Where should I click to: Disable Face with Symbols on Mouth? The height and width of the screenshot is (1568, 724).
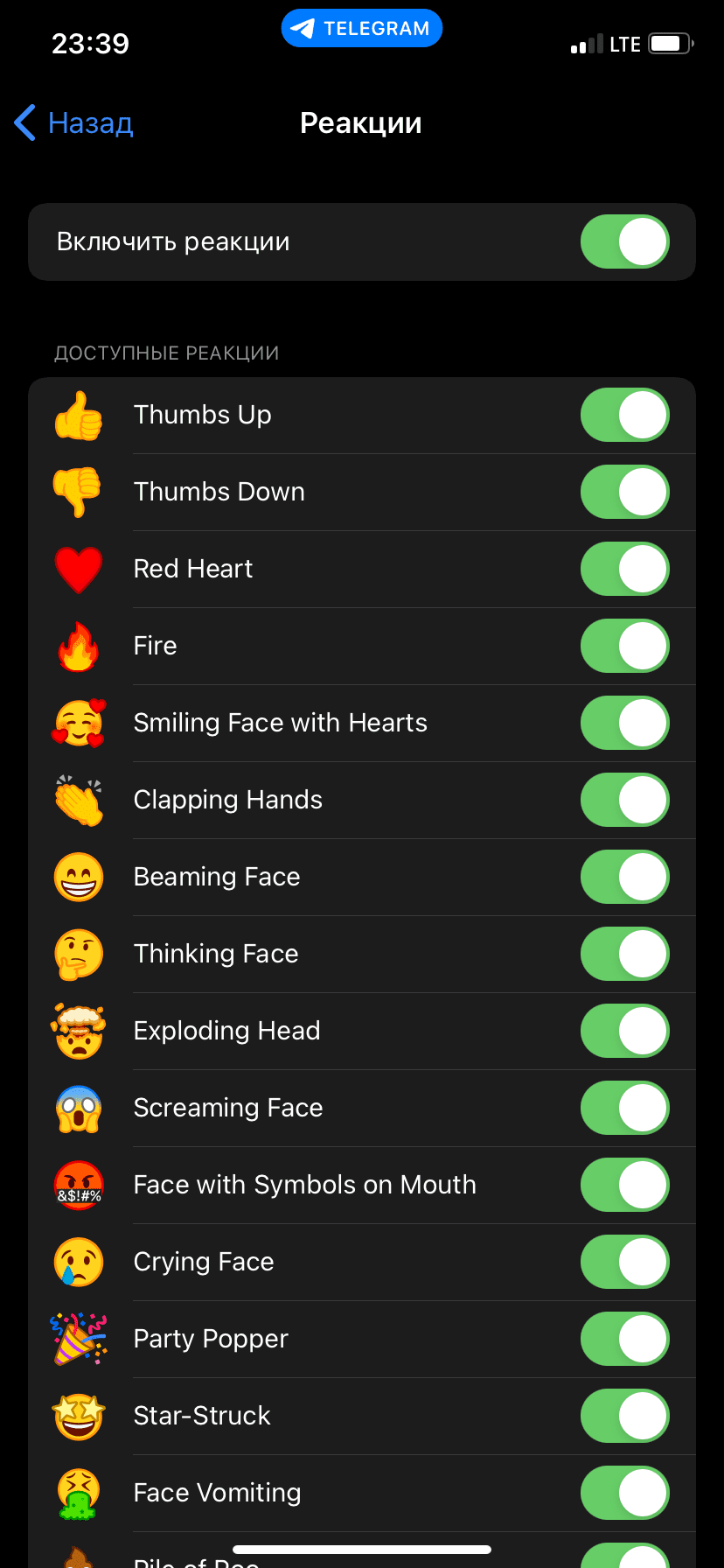click(624, 1185)
